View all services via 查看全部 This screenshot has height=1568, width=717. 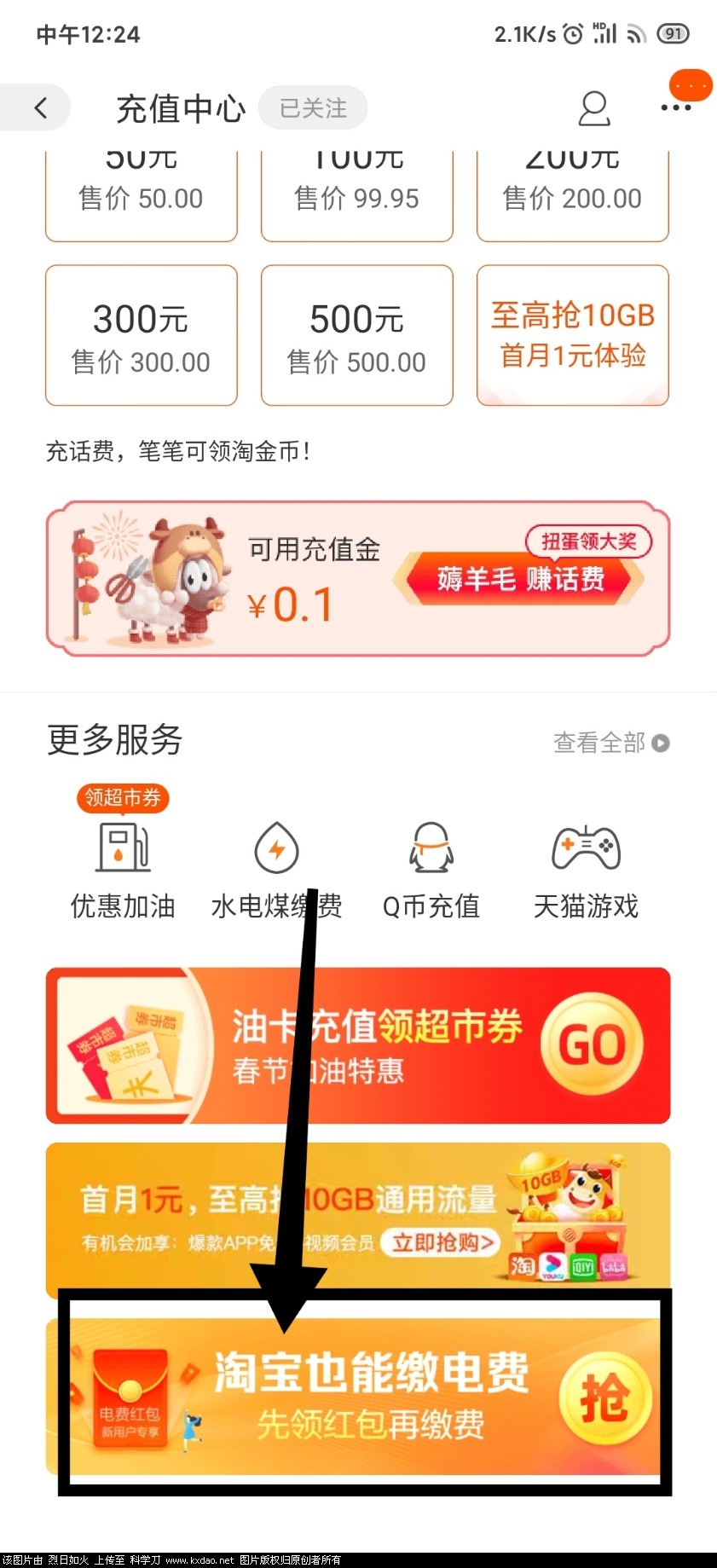pyautogui.click(x=610, y=743)
